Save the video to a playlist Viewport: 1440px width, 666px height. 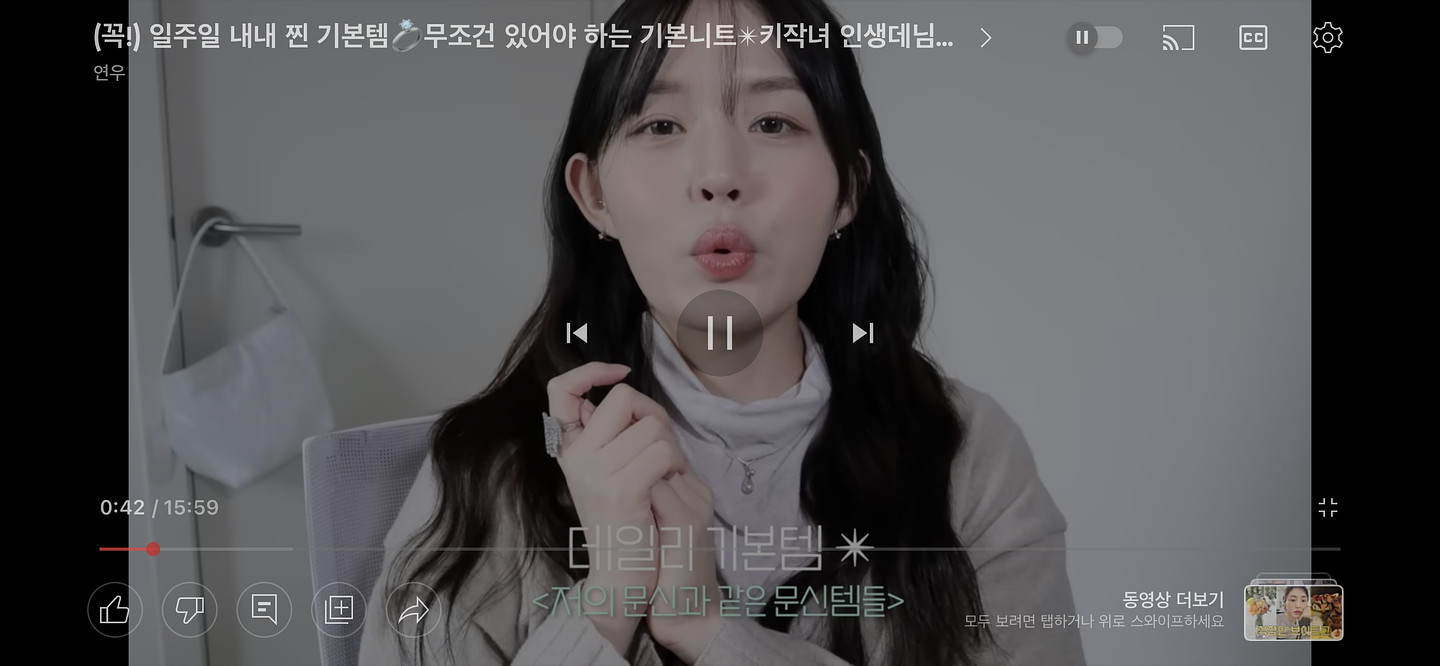point(339,610)
